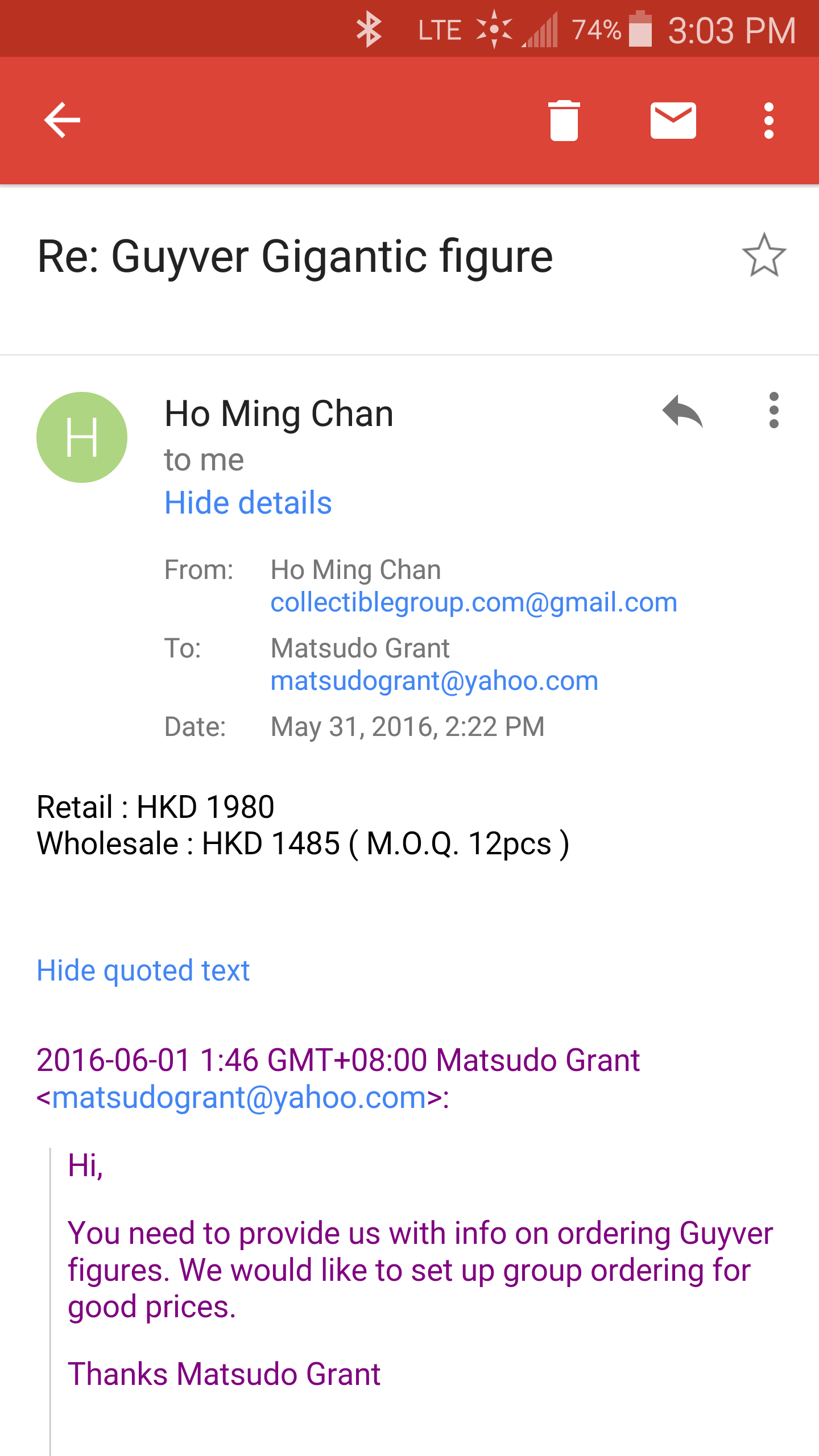Tap matsudogrant@yahoo.com under the To field
This screenshot has height=1456, width=819.
pos(435,681)
